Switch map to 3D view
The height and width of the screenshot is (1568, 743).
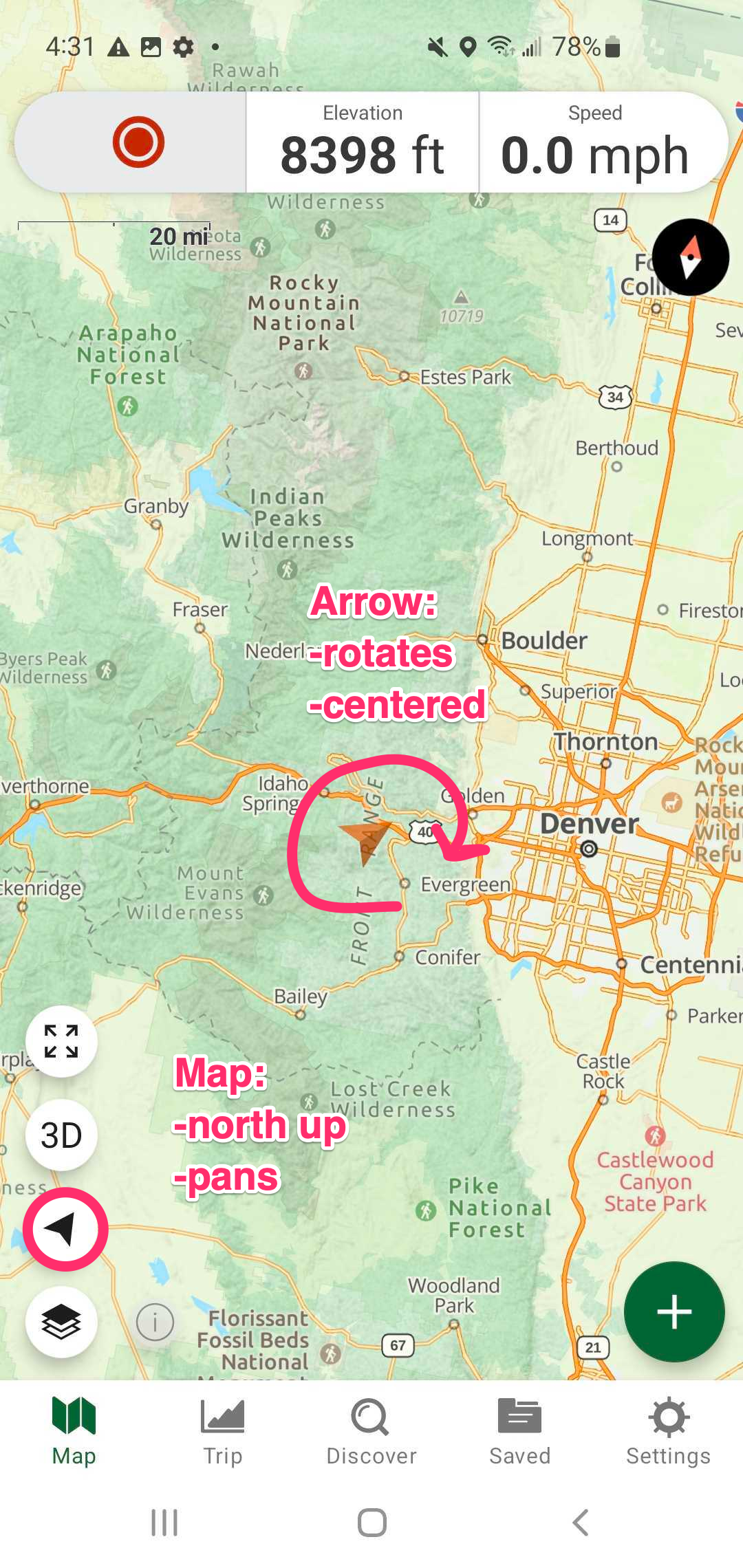[x=61, y=1135]
